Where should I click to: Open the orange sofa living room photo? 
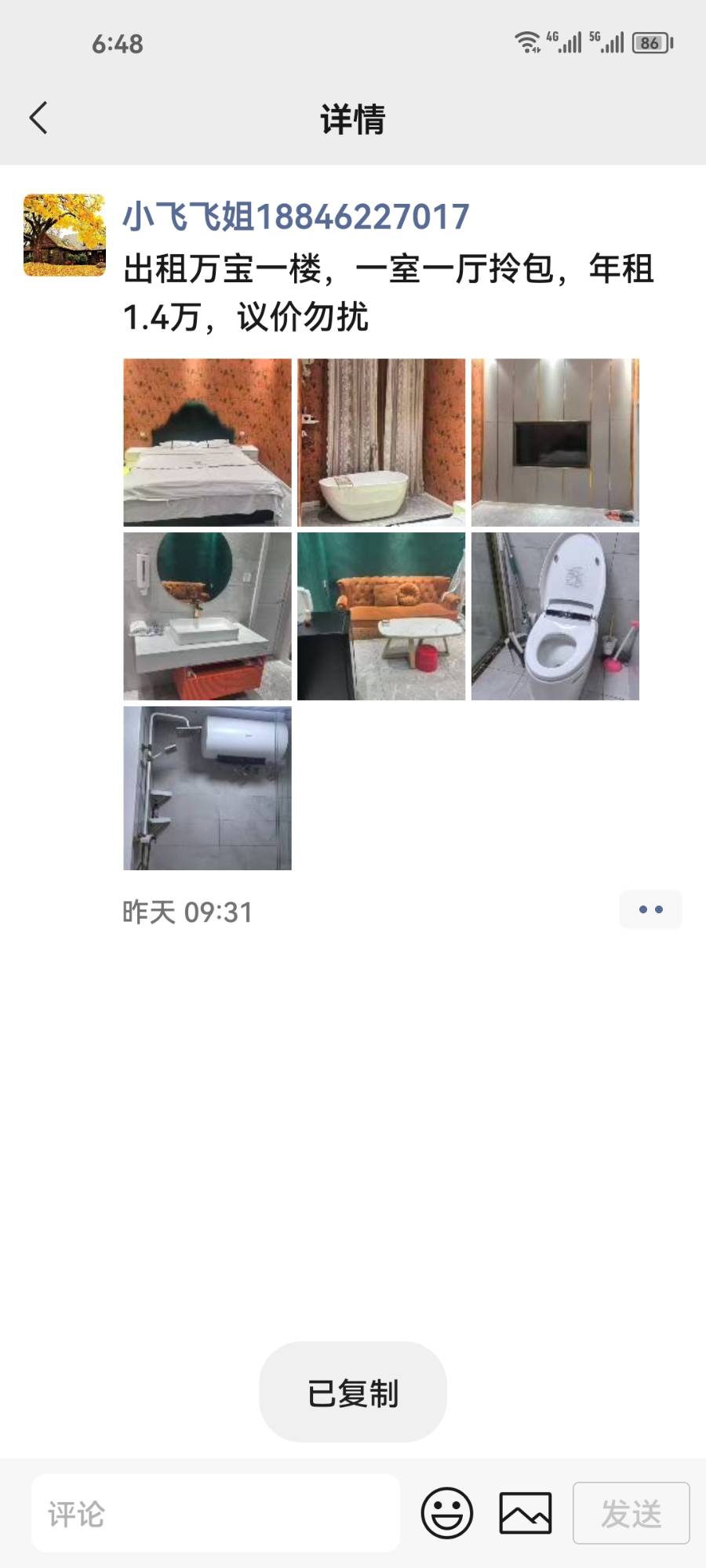pyautogui.click(x=381, y=616)
